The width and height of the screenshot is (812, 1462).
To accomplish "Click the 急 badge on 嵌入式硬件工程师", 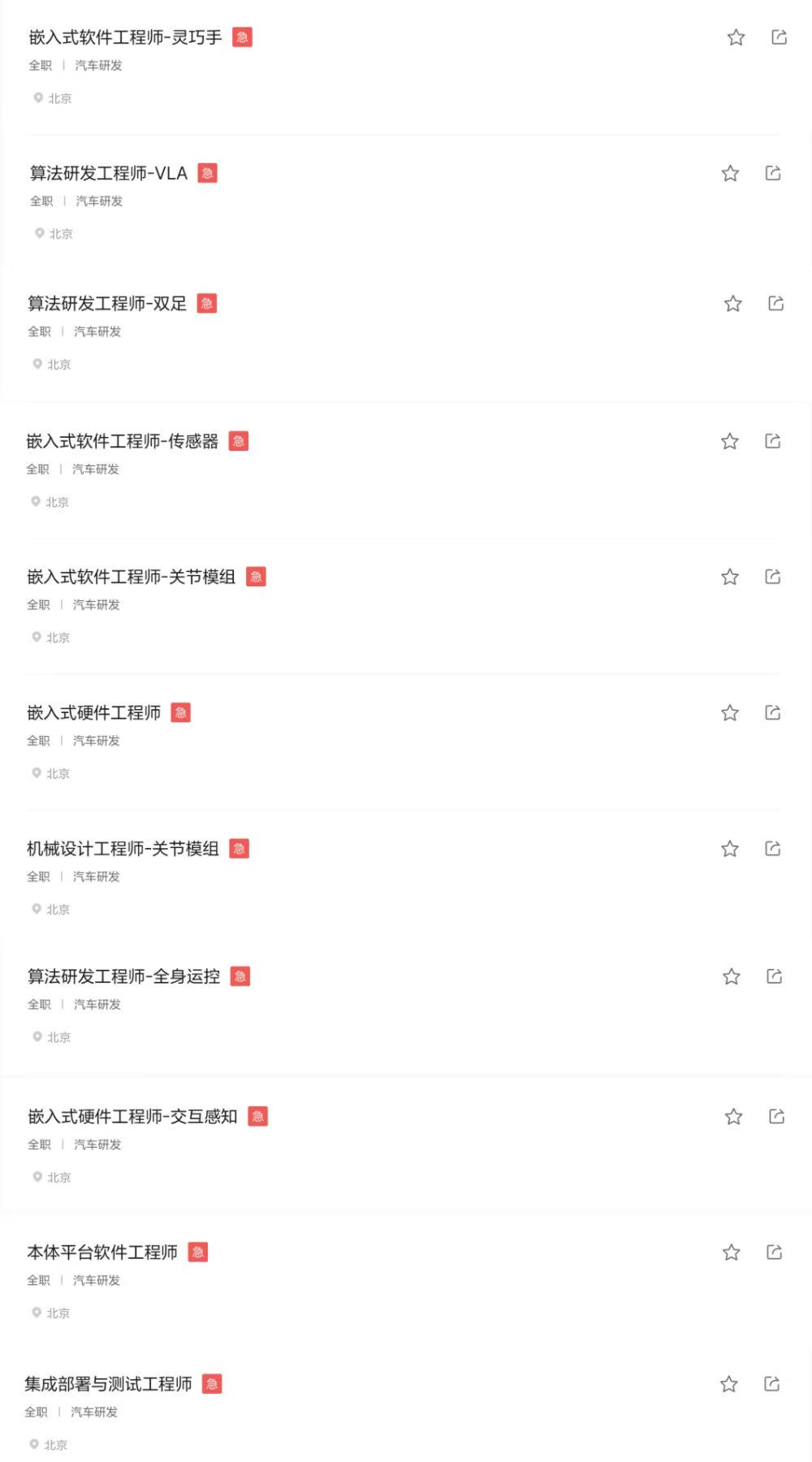I will [x=181, y=712].
